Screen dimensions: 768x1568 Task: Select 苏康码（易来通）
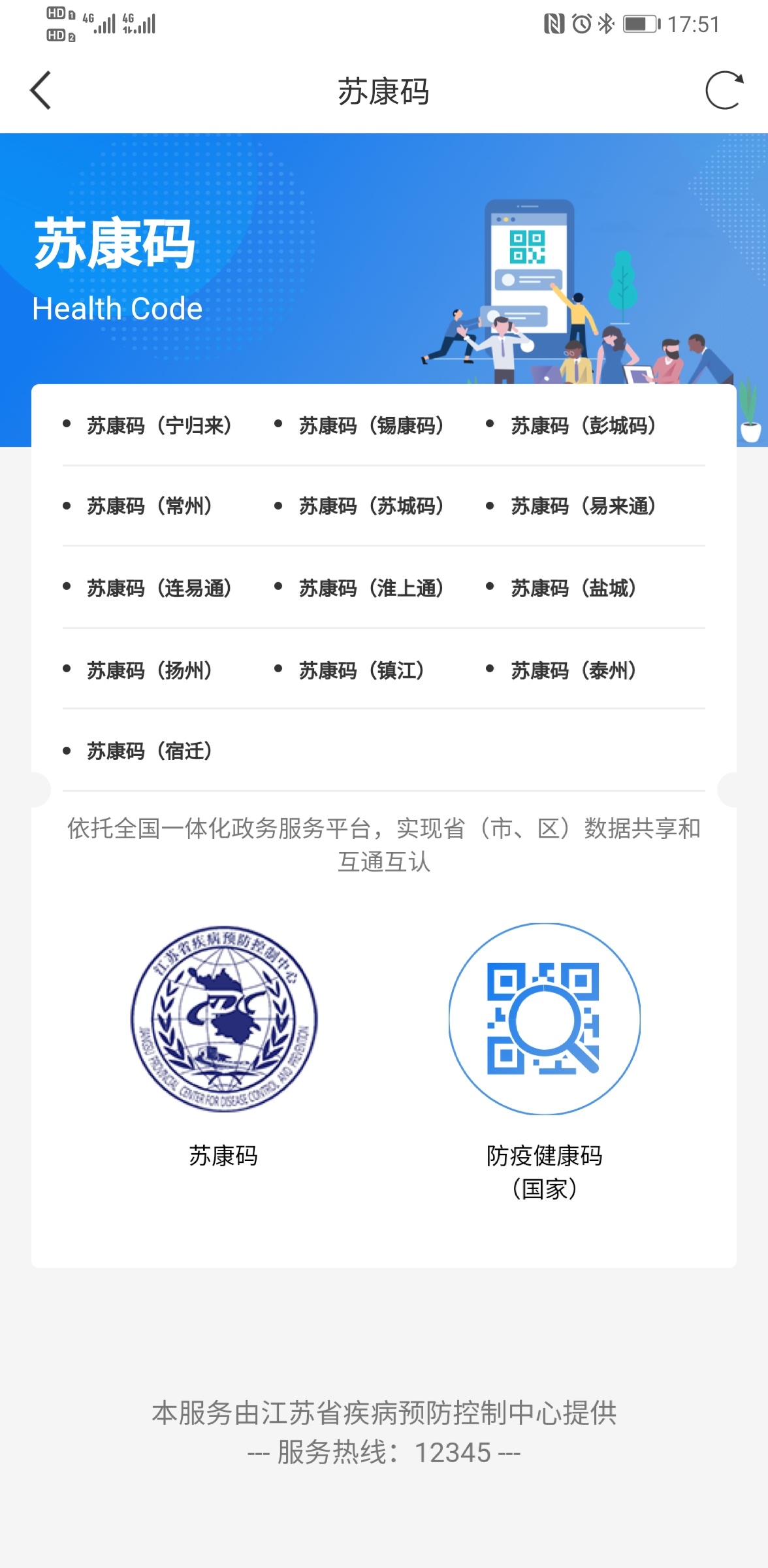coord(583,506)
